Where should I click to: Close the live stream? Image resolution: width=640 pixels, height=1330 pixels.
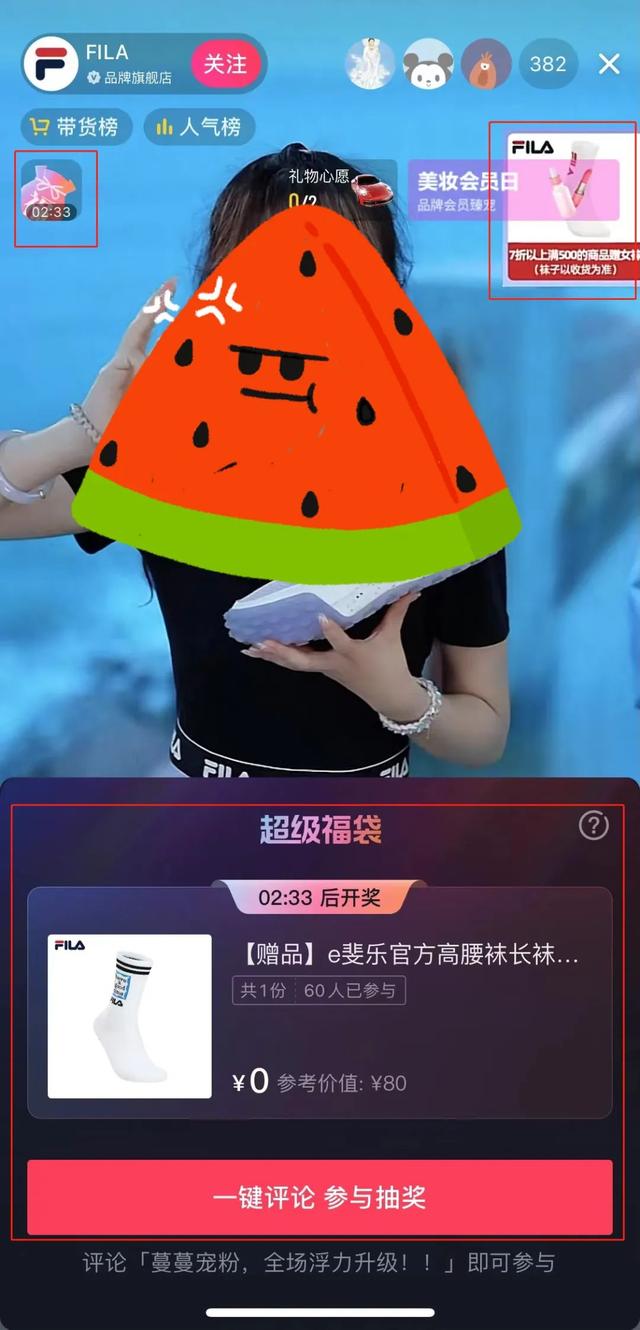[x=609, y=64]
